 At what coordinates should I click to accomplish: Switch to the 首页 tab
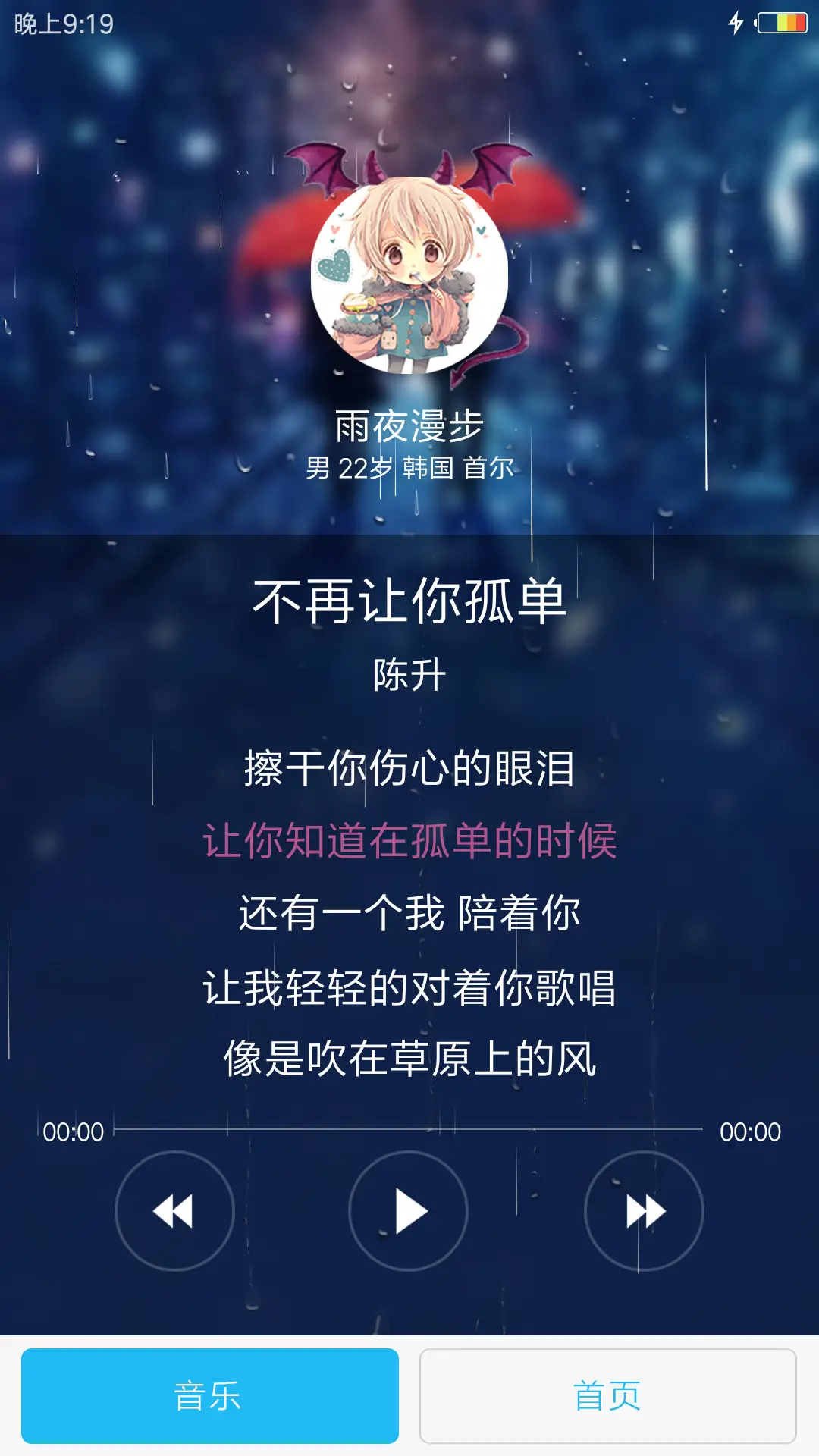[607, 1396]
